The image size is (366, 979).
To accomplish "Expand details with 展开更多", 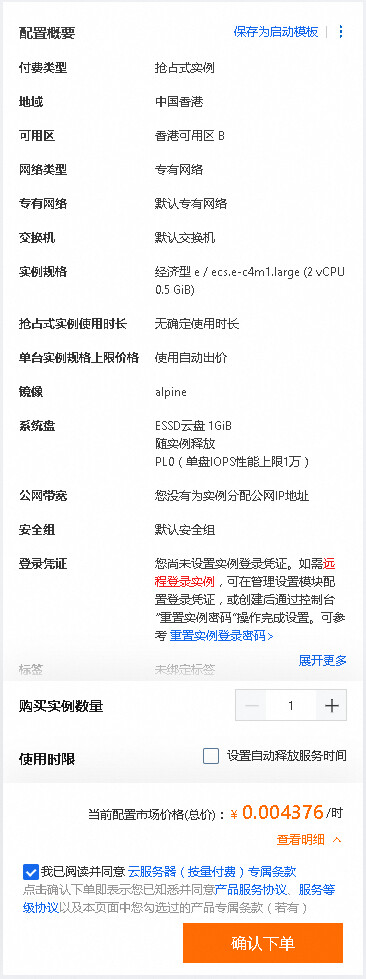I will [322, 660].
